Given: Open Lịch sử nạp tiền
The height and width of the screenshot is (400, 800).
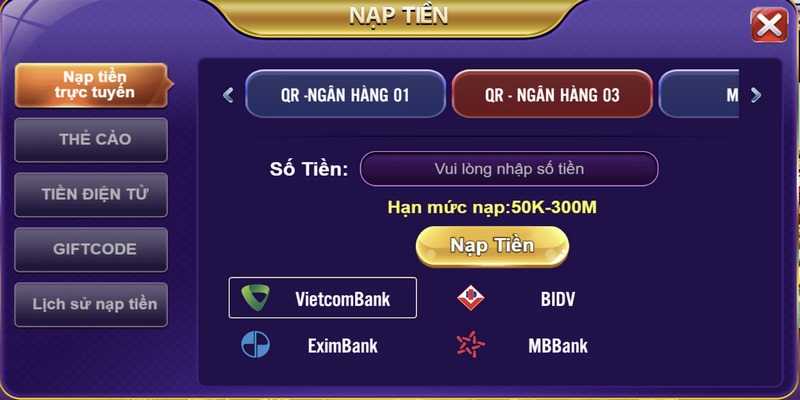Looking at the screenshot, I should click(92, 304).
